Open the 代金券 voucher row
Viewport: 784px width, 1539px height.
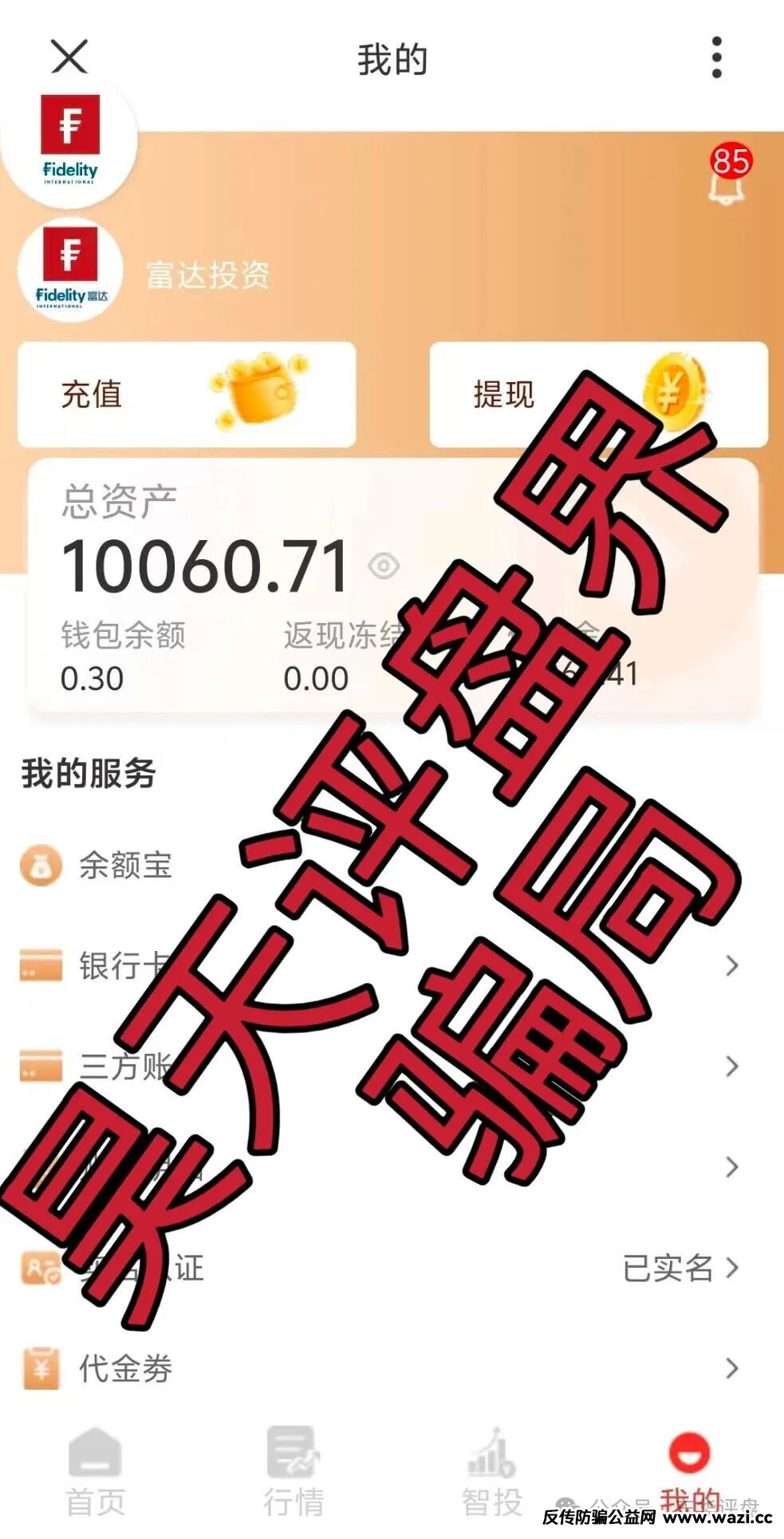pos(125,1369)
